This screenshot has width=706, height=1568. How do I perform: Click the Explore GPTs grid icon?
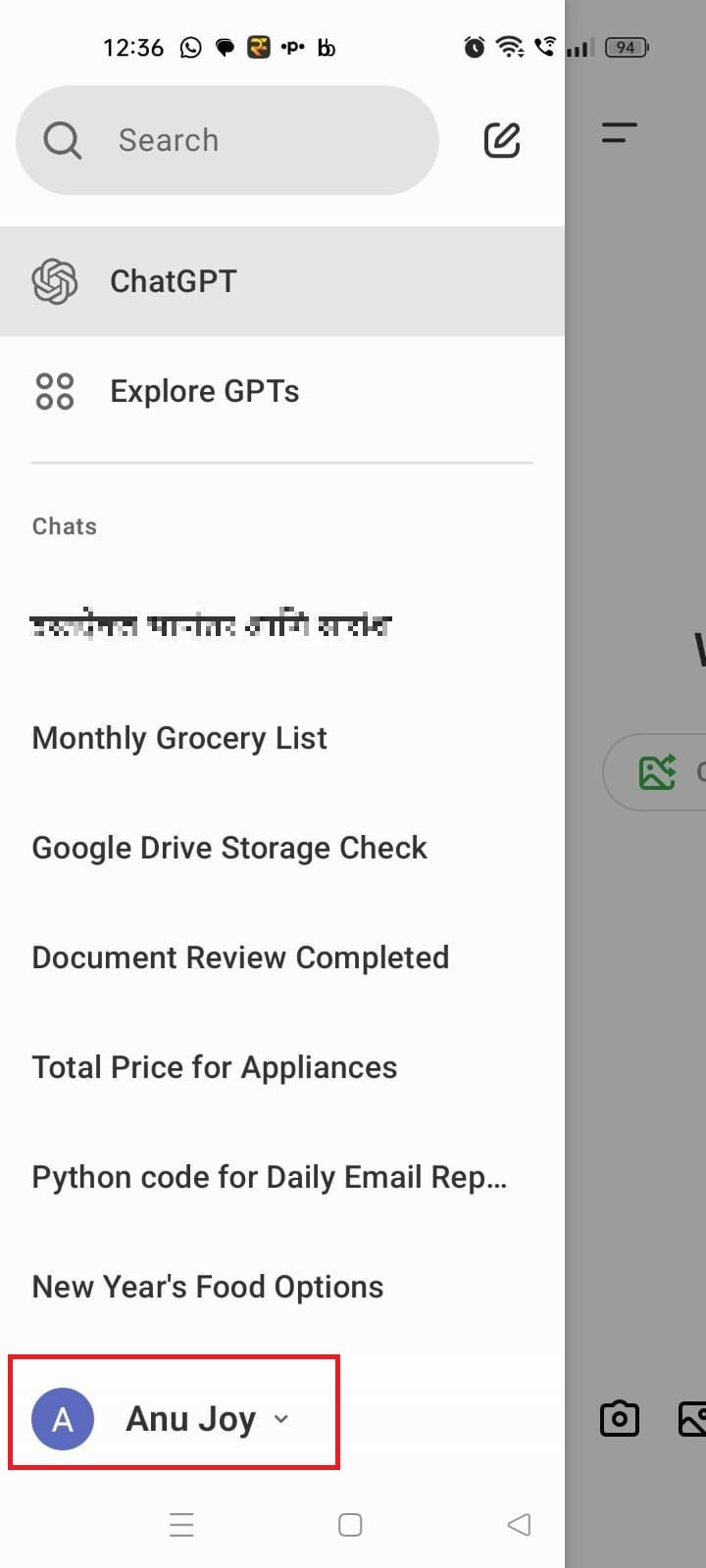point(56,390)
